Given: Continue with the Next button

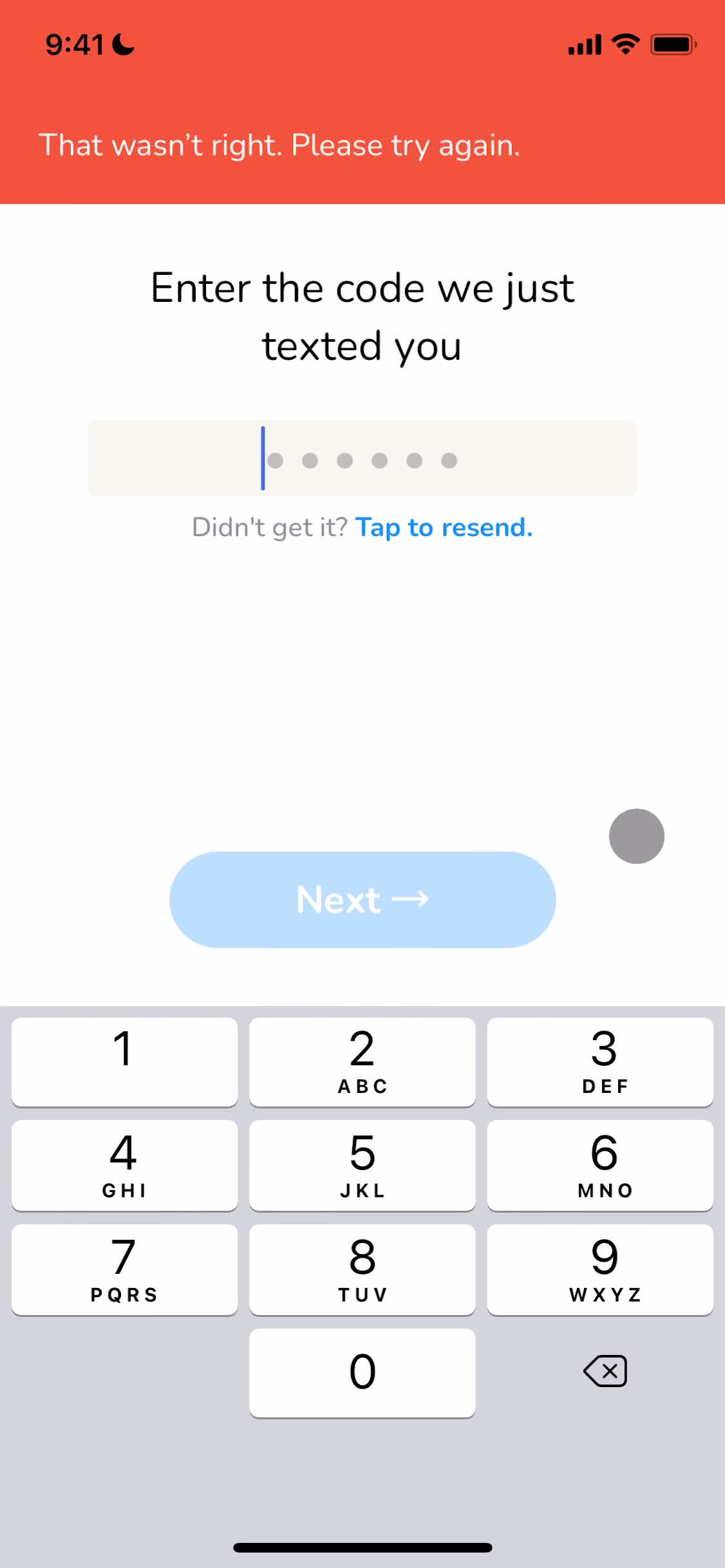Looking at the screenshot, I should click(362, 899).
